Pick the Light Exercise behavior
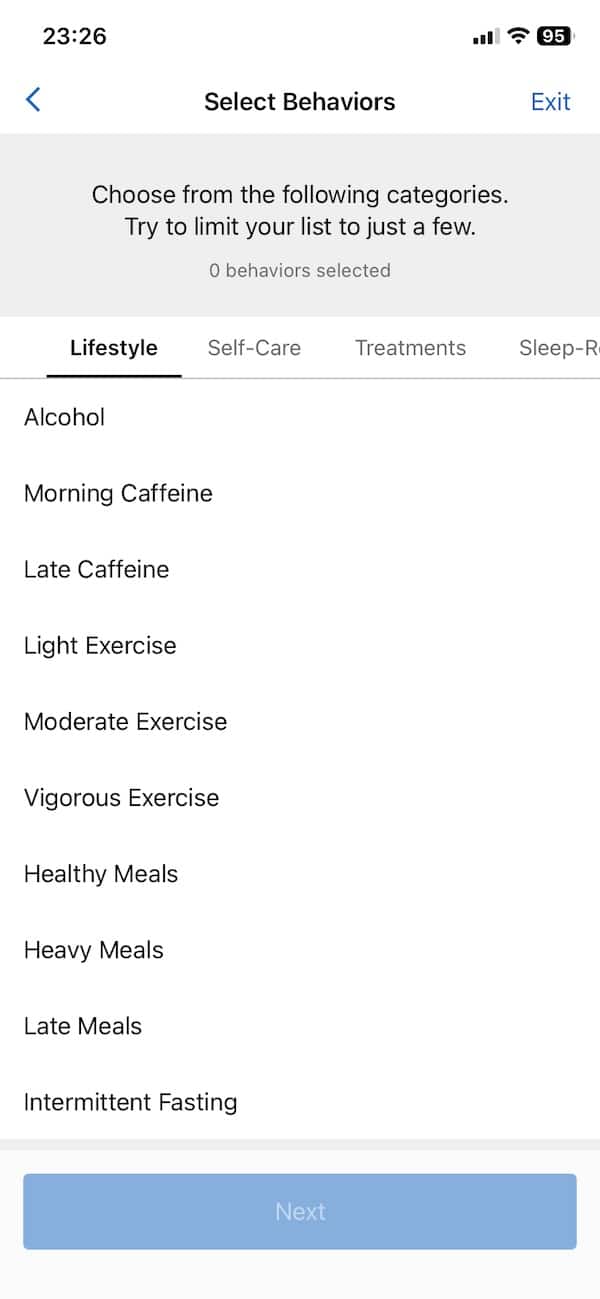 pos(300,645)
